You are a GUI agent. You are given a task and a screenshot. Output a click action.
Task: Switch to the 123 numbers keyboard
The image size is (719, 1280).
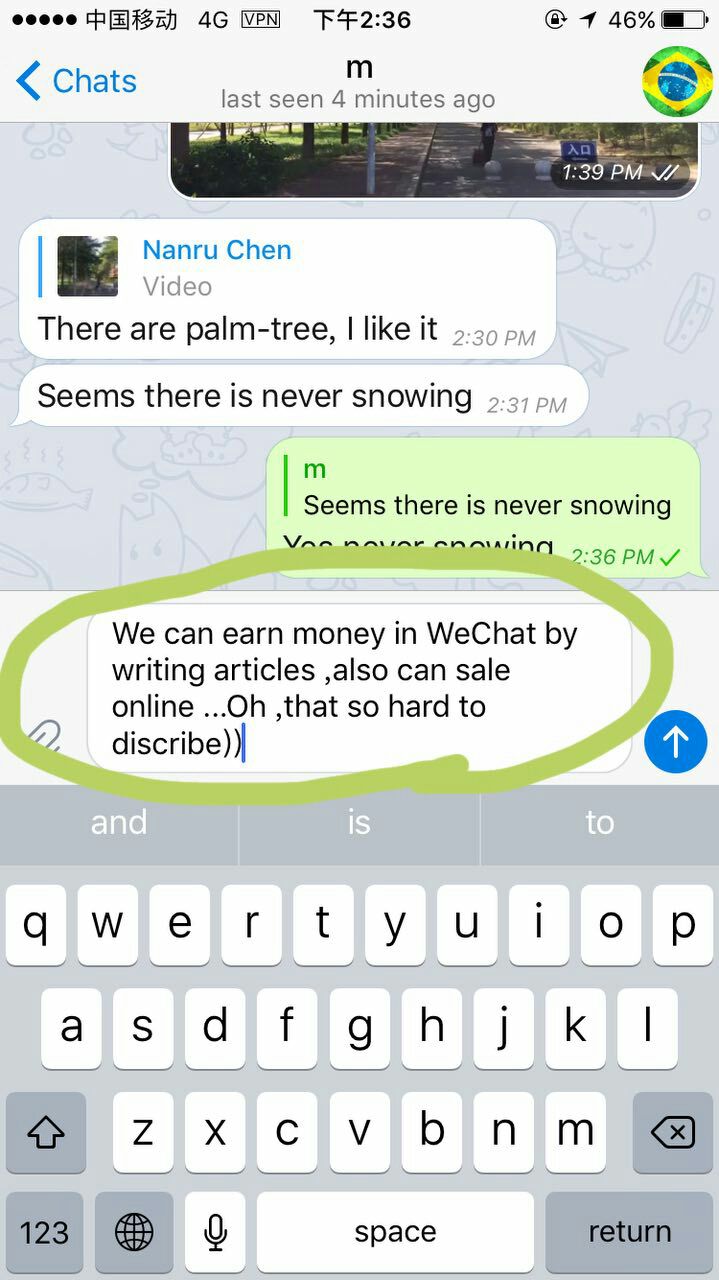click(45, 1231)
